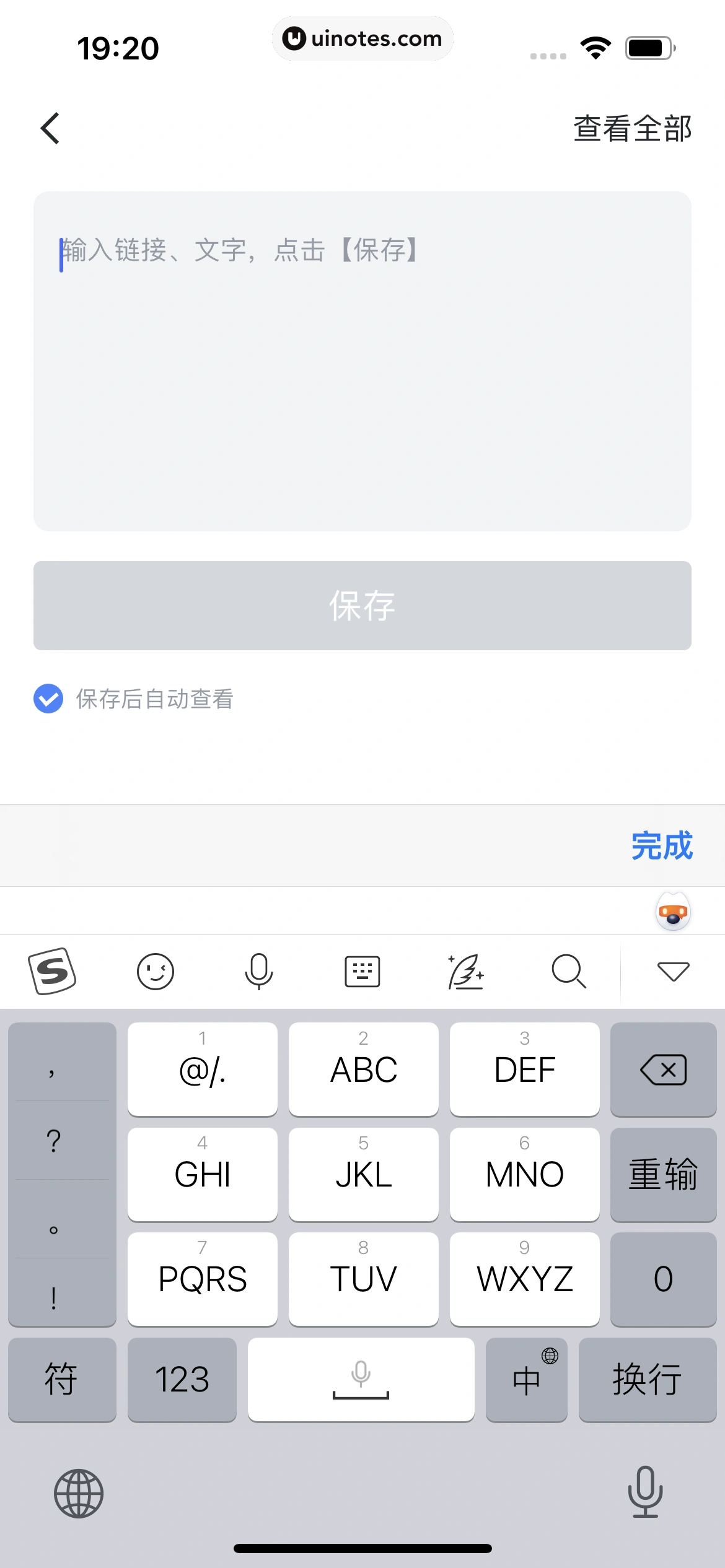Screen dimensions: 725x1568
Task: Open keyboard toolbar search
Action: tap(568, 971)
